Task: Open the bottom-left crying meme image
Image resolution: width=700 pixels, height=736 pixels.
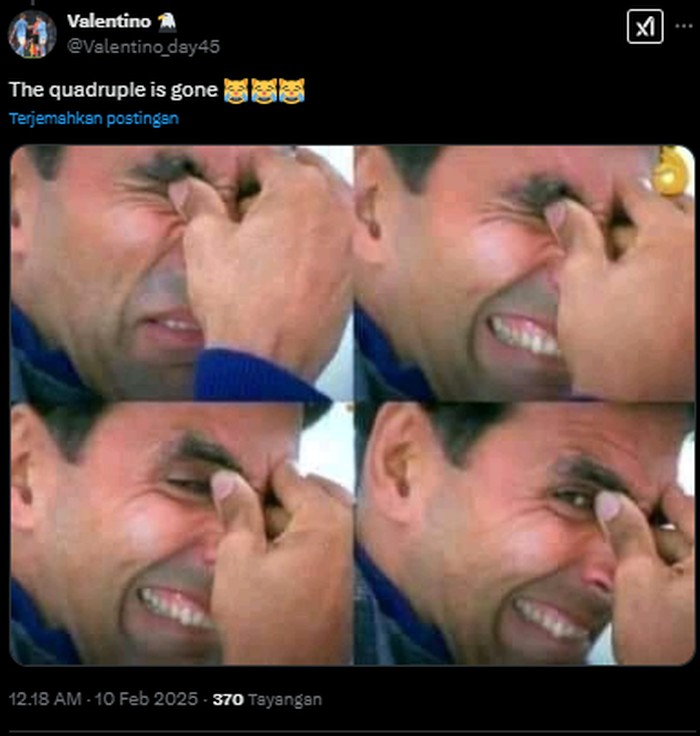Action: [x=181, y=532]
